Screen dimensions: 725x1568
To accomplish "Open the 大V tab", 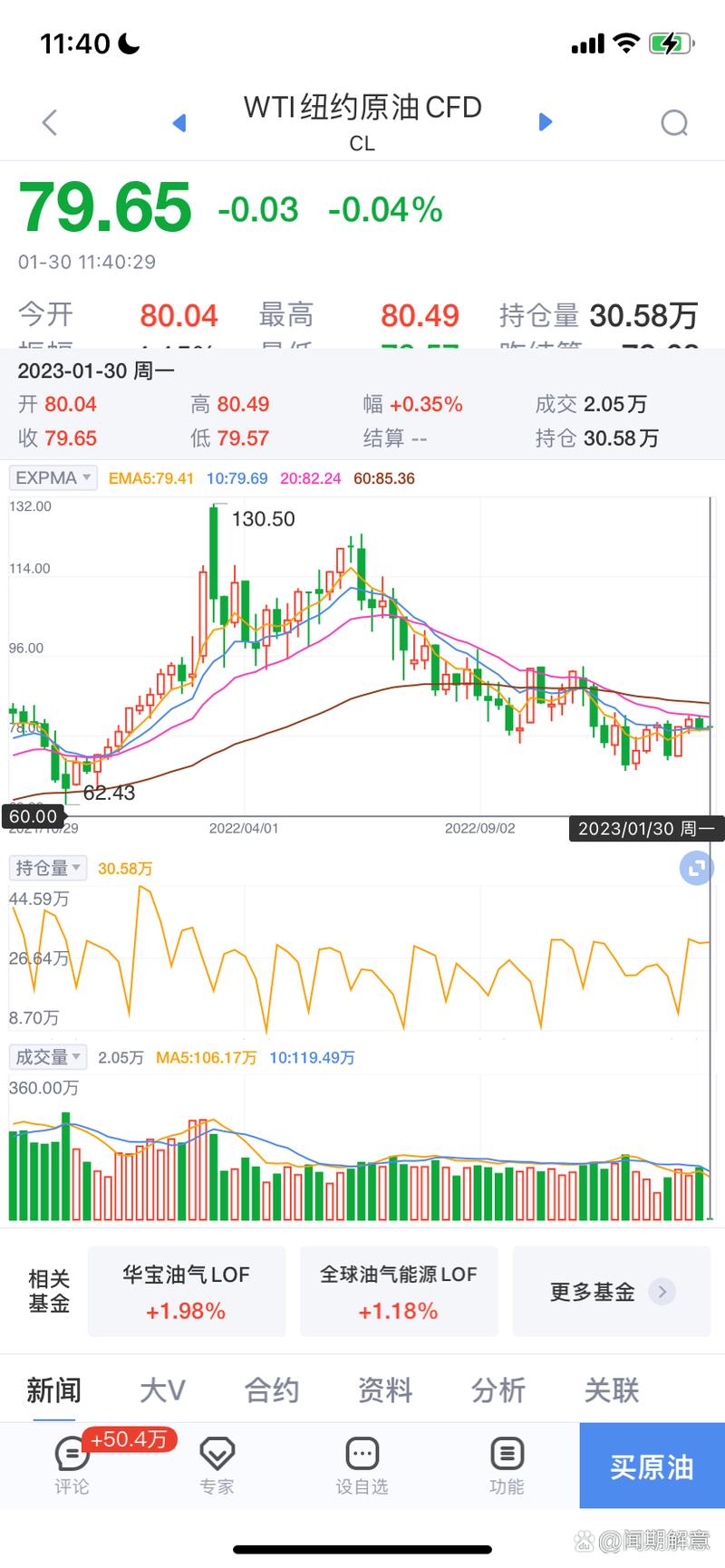I will 162,1390.
